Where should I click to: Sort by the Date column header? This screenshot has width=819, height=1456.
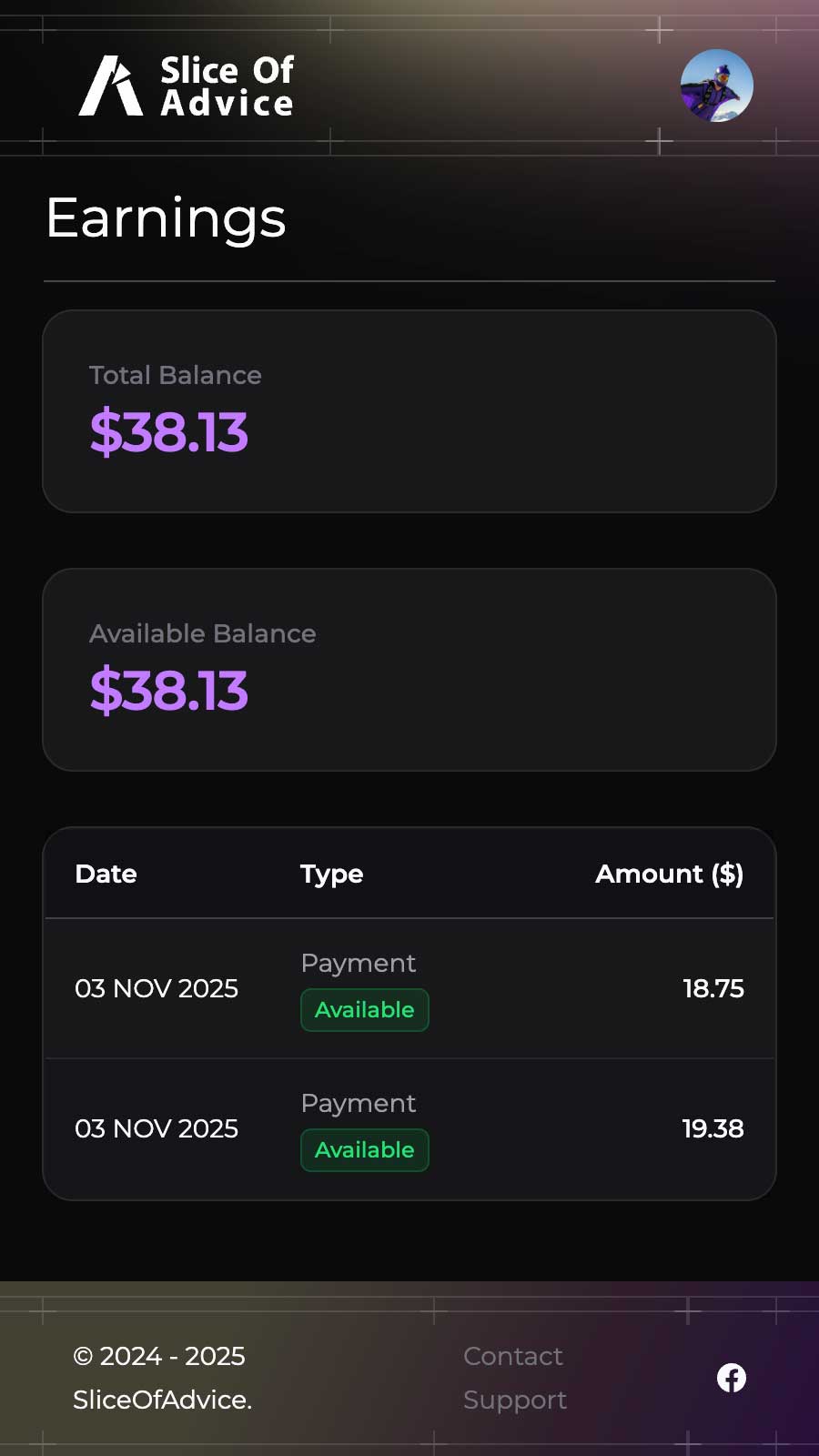click(105, 874)
